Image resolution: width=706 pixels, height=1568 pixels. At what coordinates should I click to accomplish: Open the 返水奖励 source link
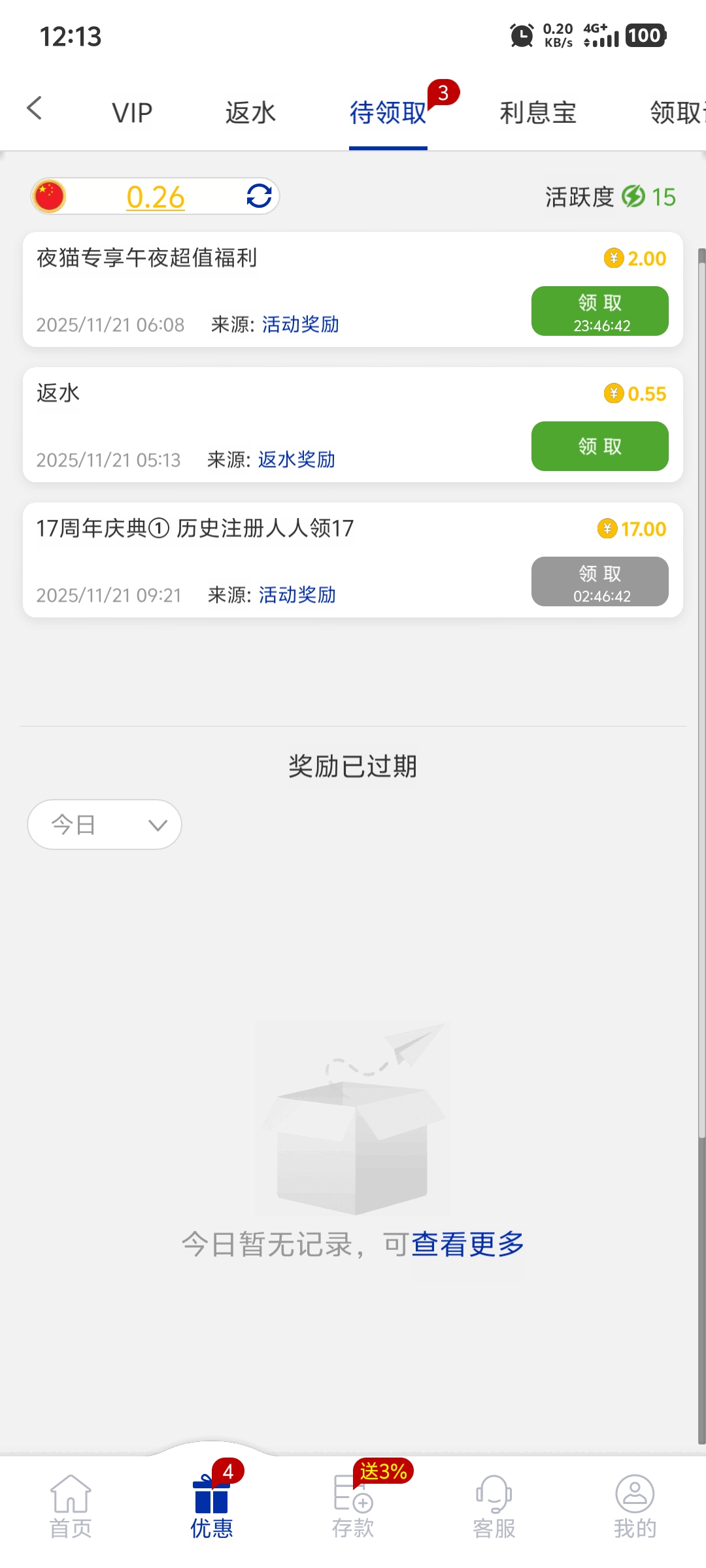[x=296, y=459]
